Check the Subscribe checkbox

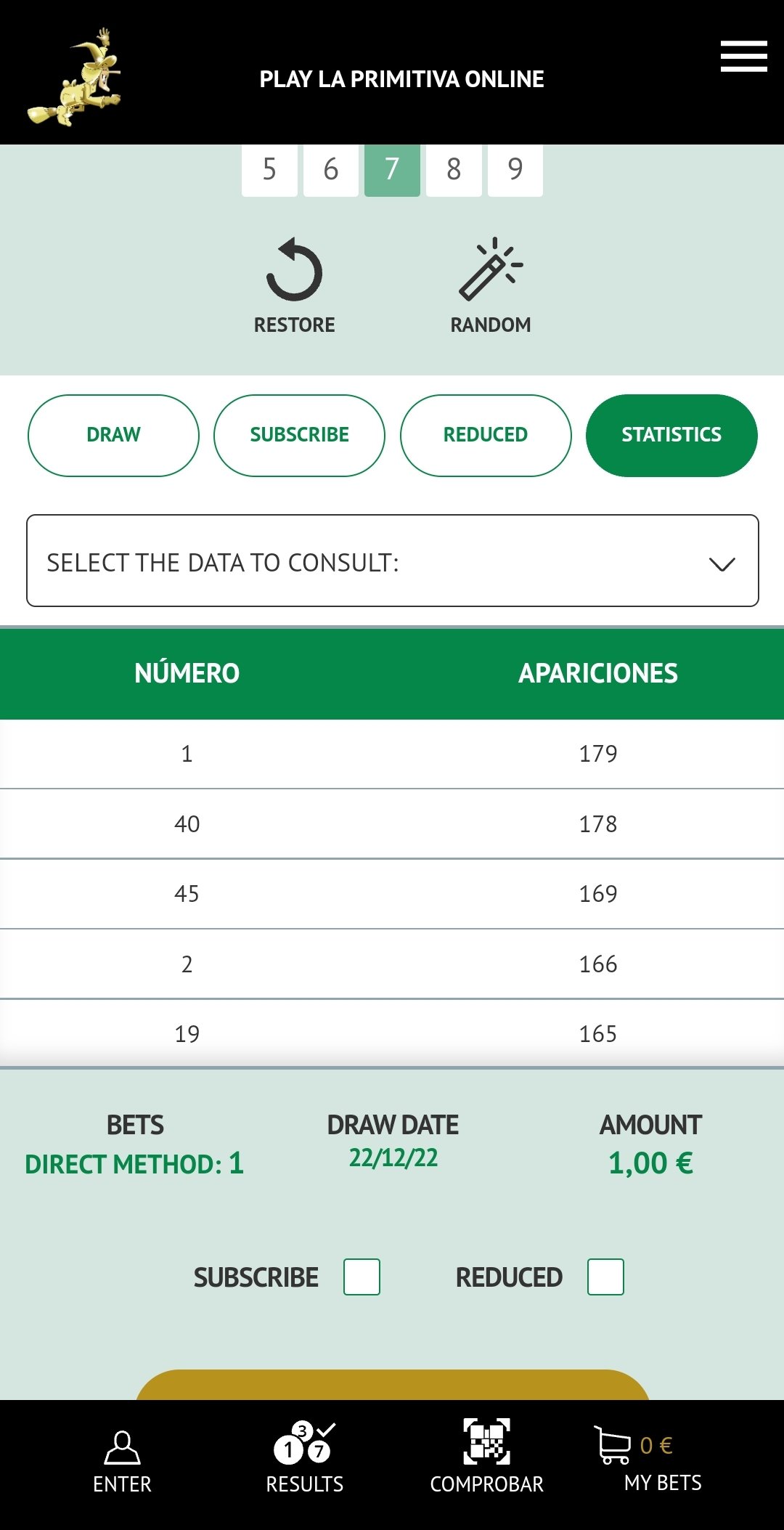[362, 1277]
